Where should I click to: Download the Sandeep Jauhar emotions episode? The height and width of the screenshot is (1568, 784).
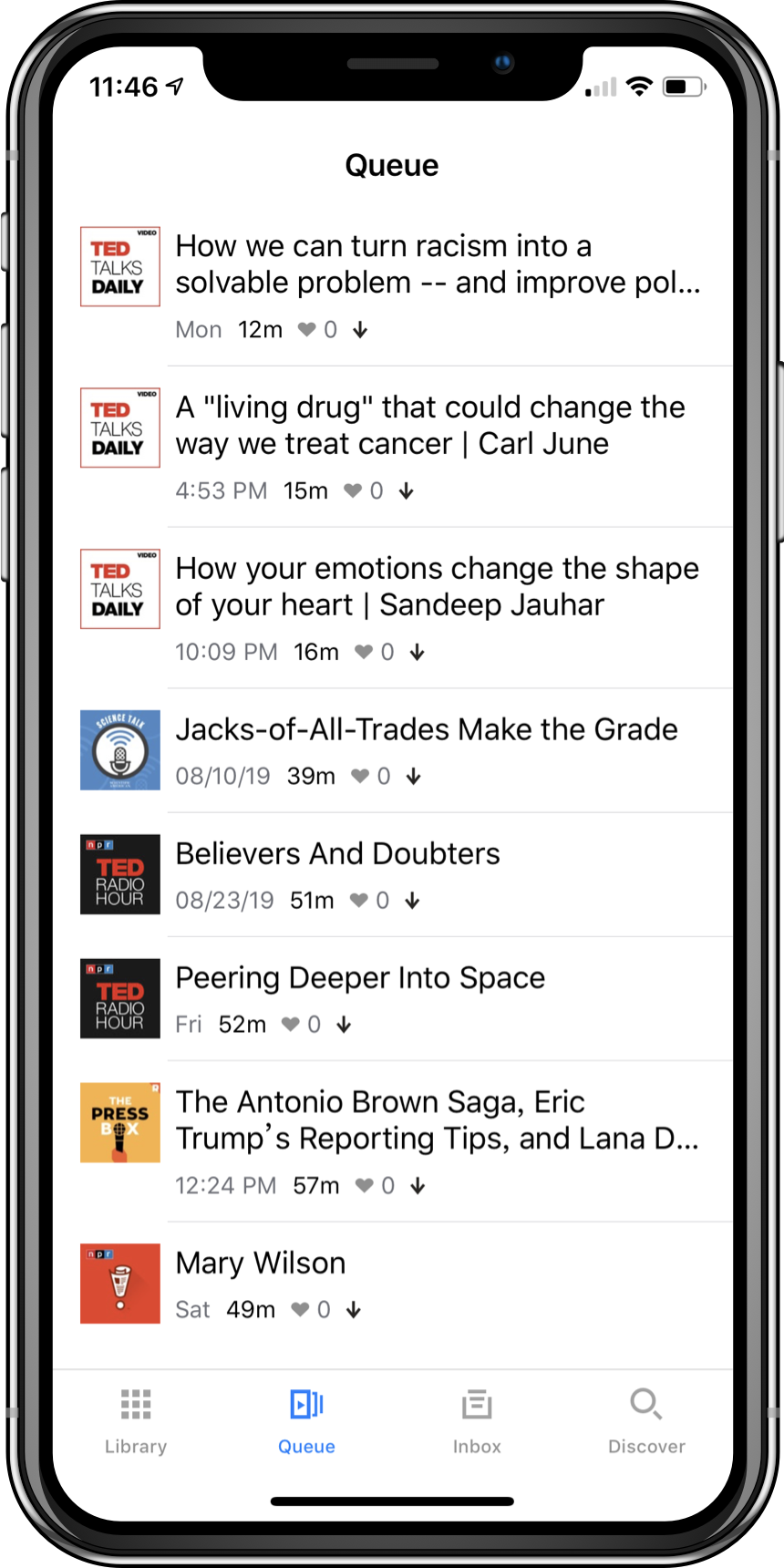[417, 653]
